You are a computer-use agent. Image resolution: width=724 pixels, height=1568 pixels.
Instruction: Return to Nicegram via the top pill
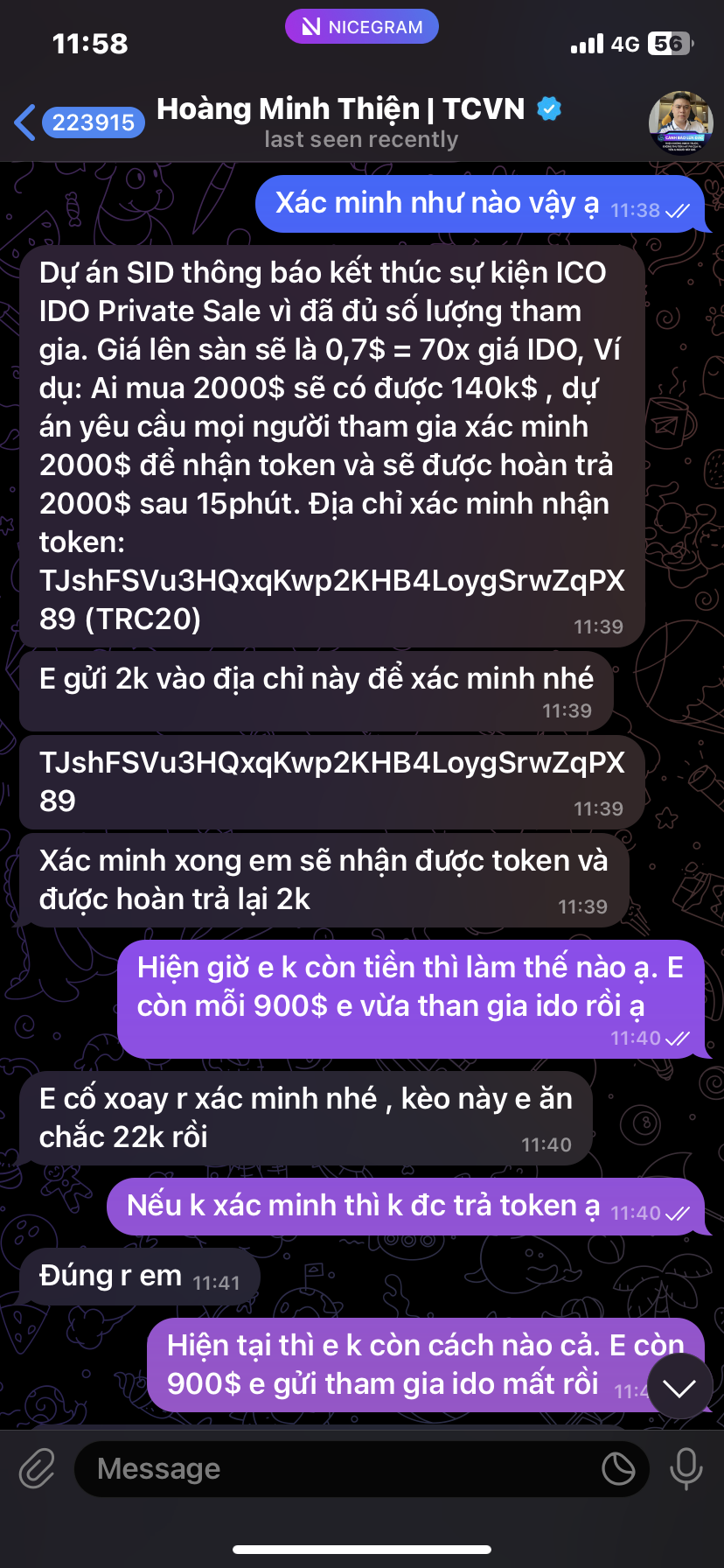pyautogui.click(x=361, y=27)
